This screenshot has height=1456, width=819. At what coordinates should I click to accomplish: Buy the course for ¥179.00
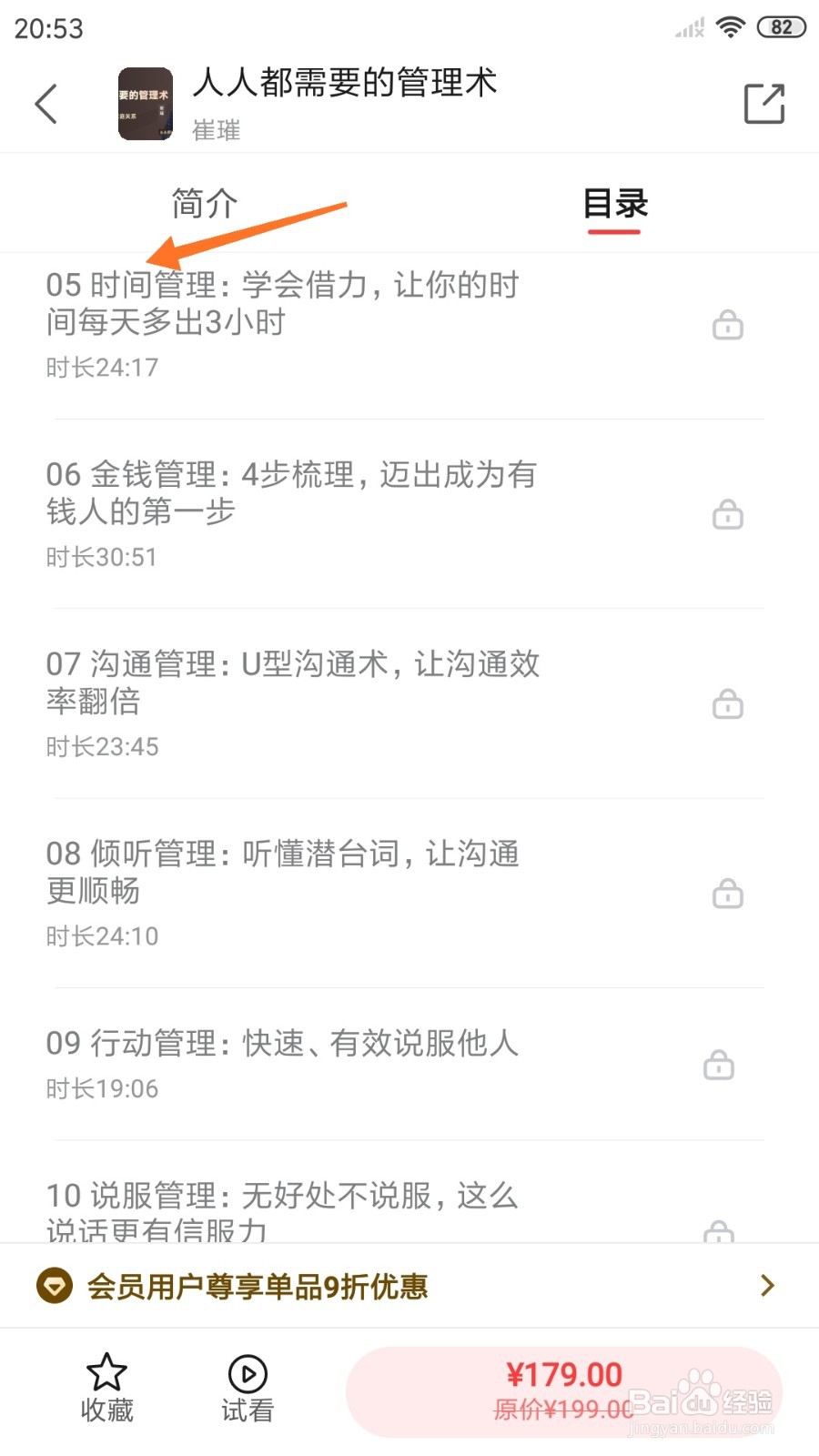click(563, 1391)
